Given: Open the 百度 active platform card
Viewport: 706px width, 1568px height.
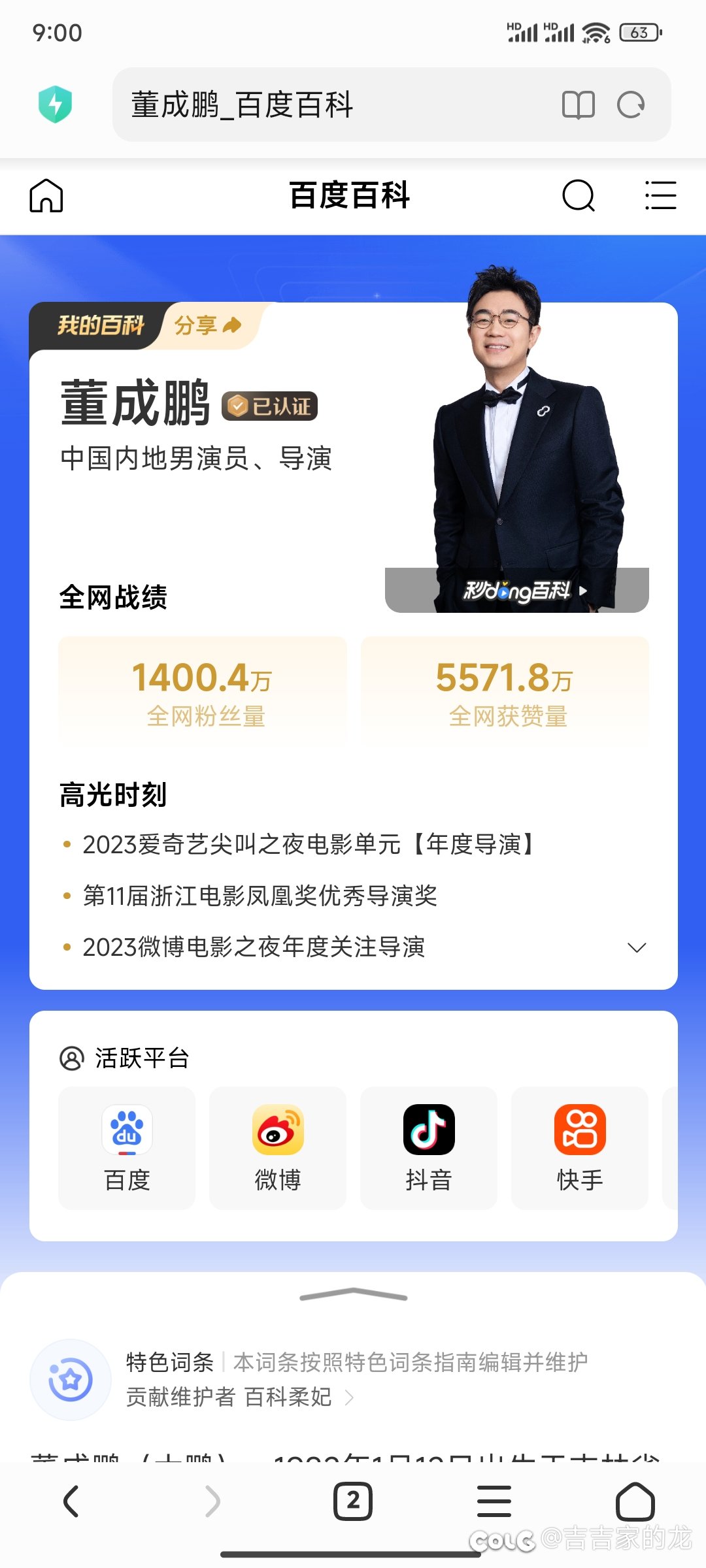Looking at the screenshot, I should tap(127, 1147).
